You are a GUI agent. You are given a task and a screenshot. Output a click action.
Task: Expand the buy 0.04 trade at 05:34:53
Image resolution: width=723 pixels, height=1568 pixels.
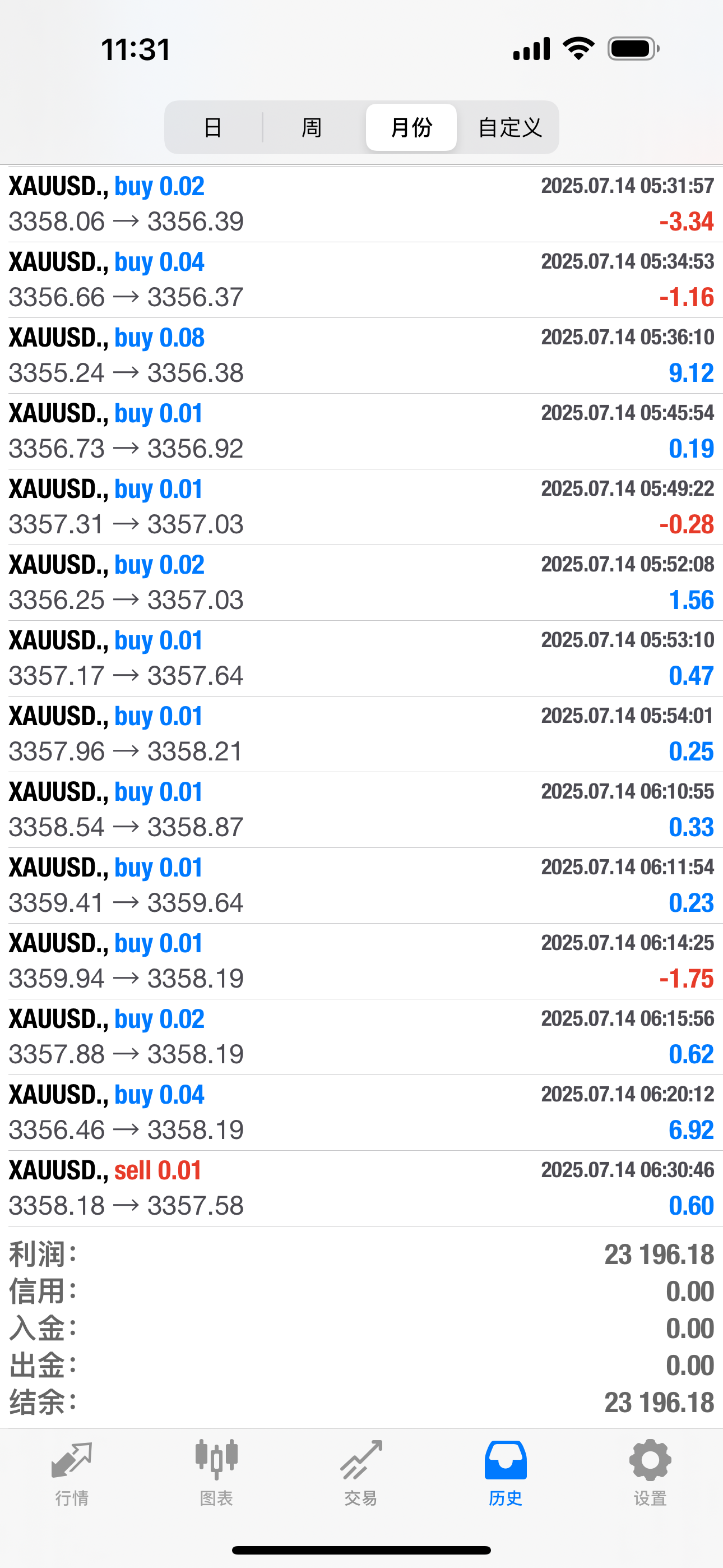361,279
